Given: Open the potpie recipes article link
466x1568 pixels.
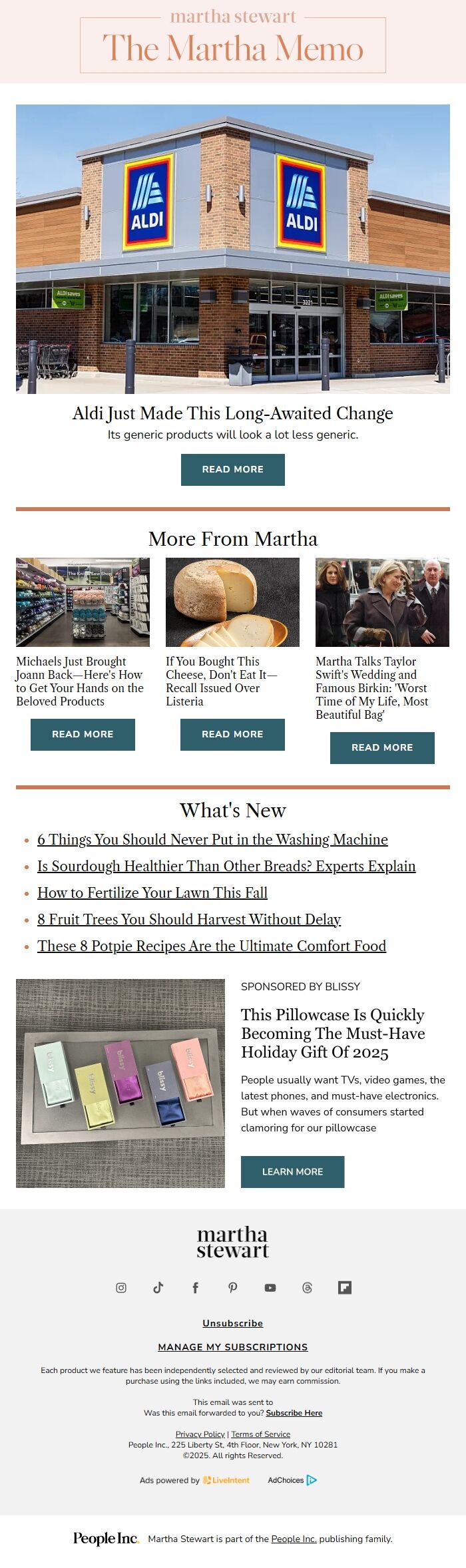Looking at the screenshot, I should (x=212, y=946).
